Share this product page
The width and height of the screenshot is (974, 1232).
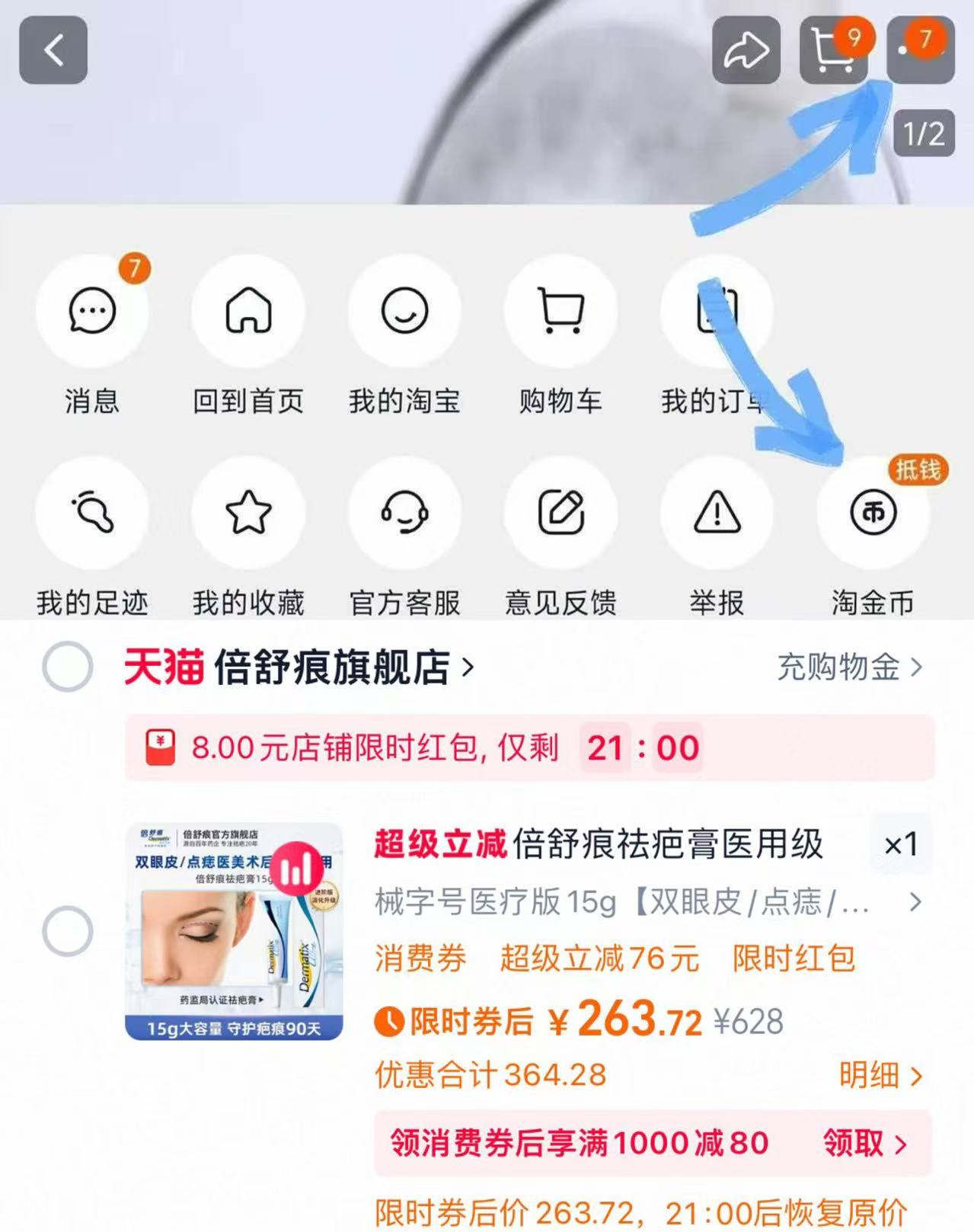(746, 50)
